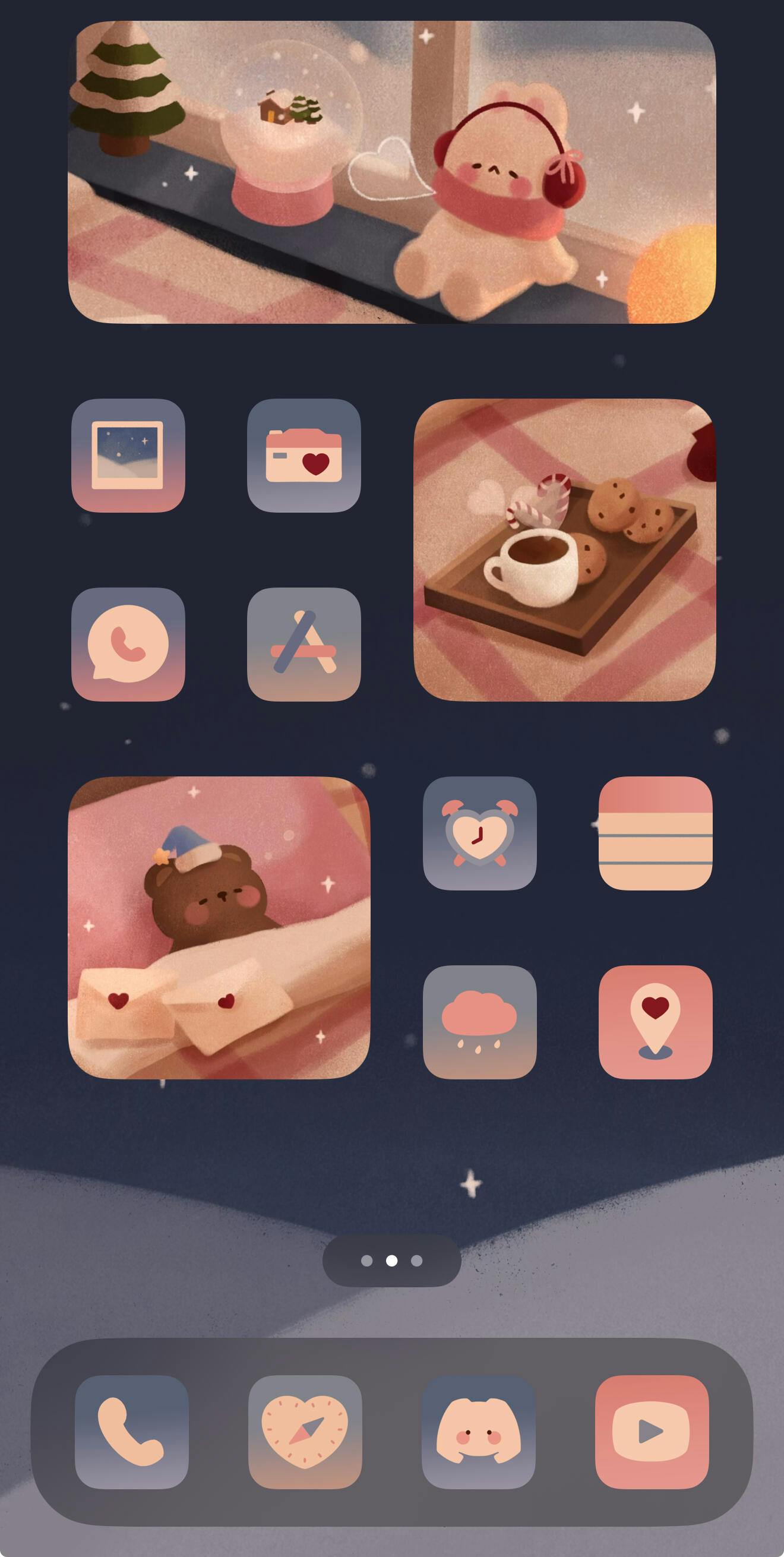The image size is (784, 1557).
Task: Open the Photos app icon
Action: pos(128,455)
